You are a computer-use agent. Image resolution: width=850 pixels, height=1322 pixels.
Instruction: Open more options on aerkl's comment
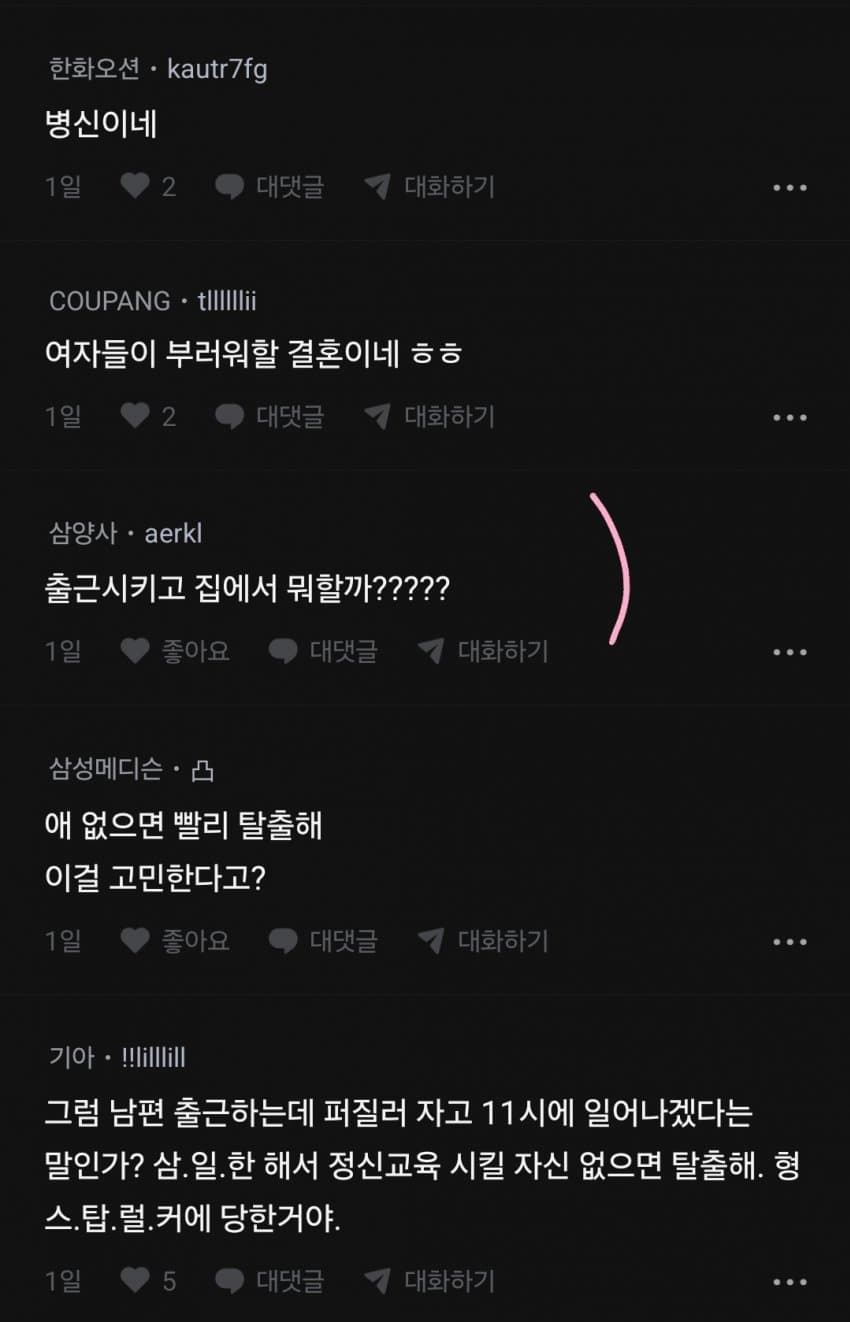coord(790,653)
